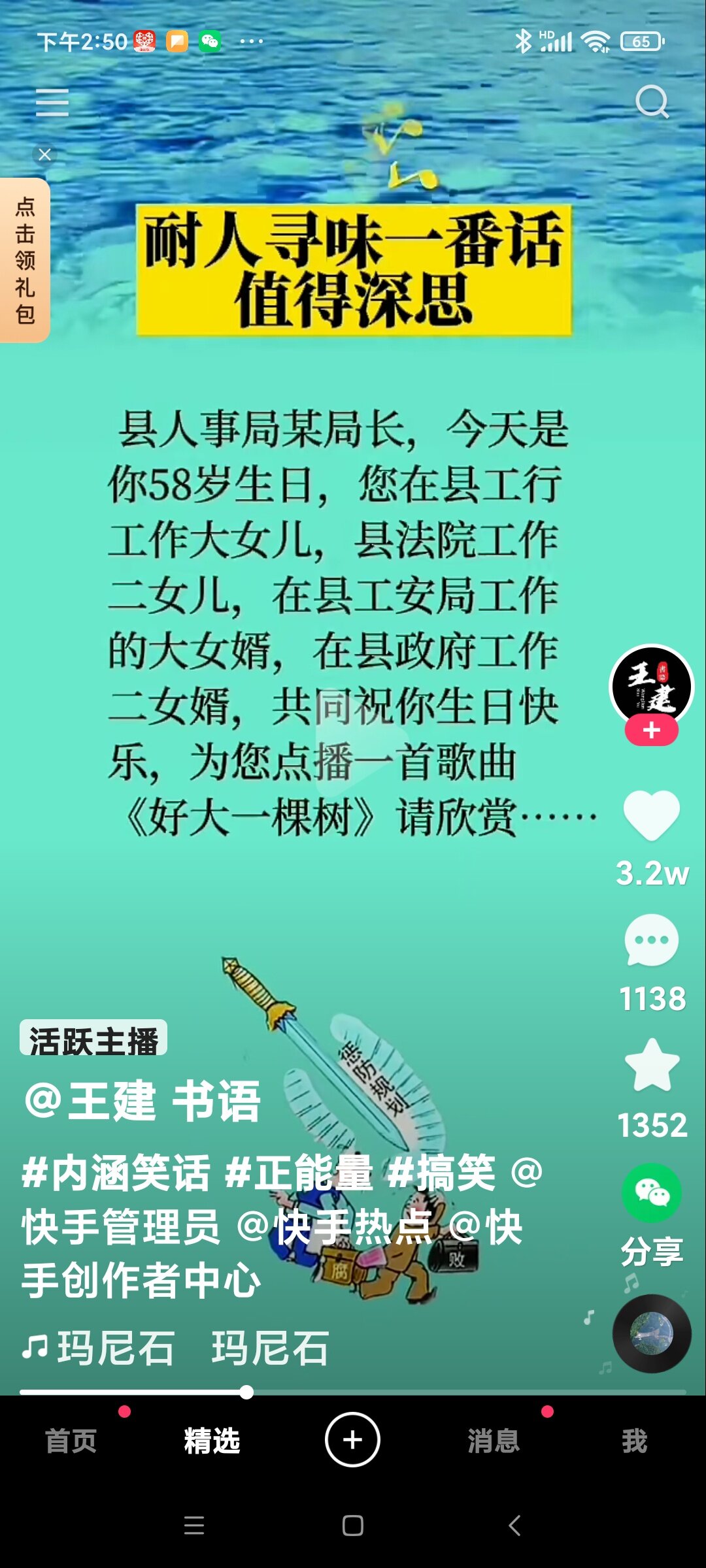This screenshot has height=1568, width=706.
Task: Open the comments section
Action: pyautogui.click(x=651, y=940)
